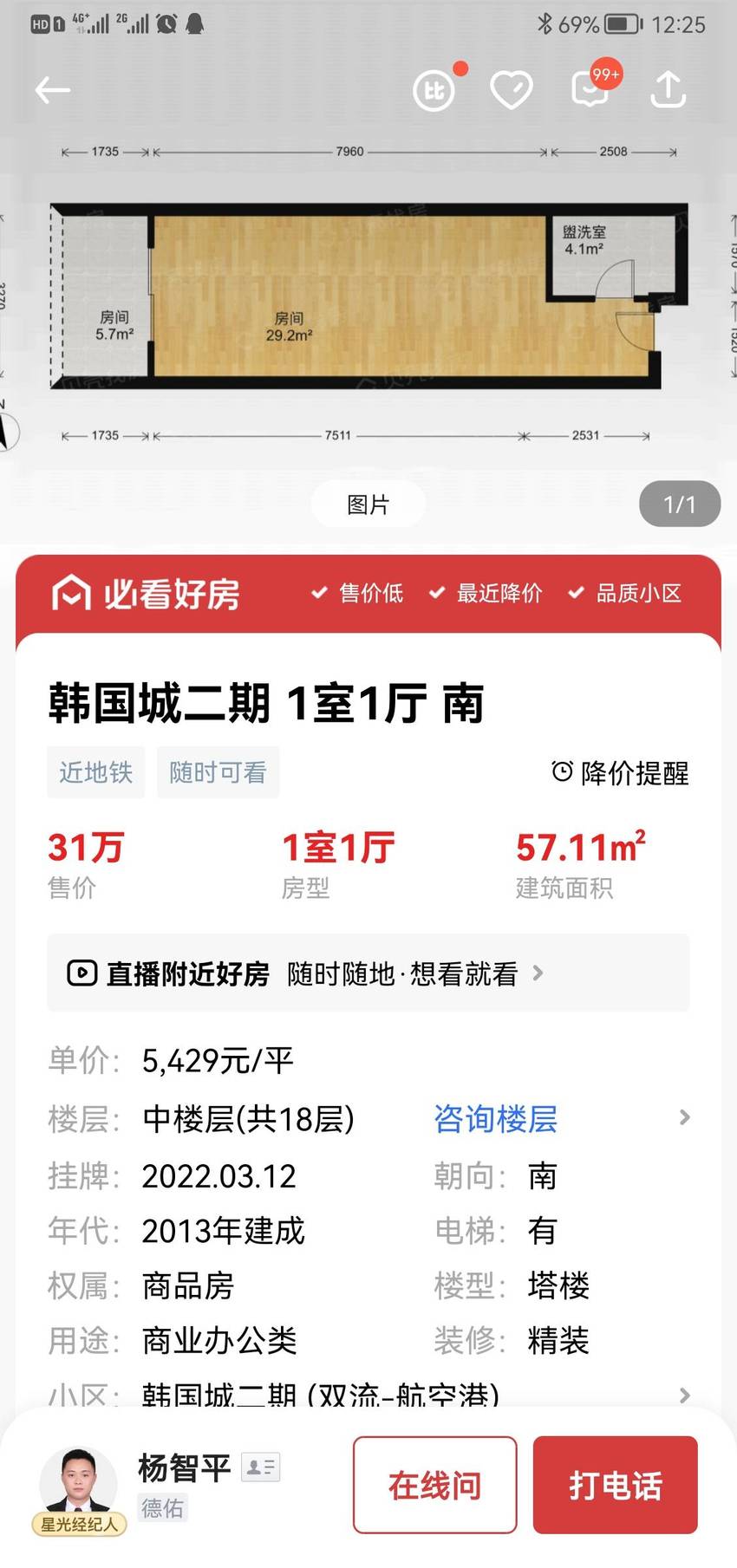This screenshot has height=1568, width=737.
Task: Open the 直播附近好房 banner
Action: [x=368, y=973]
